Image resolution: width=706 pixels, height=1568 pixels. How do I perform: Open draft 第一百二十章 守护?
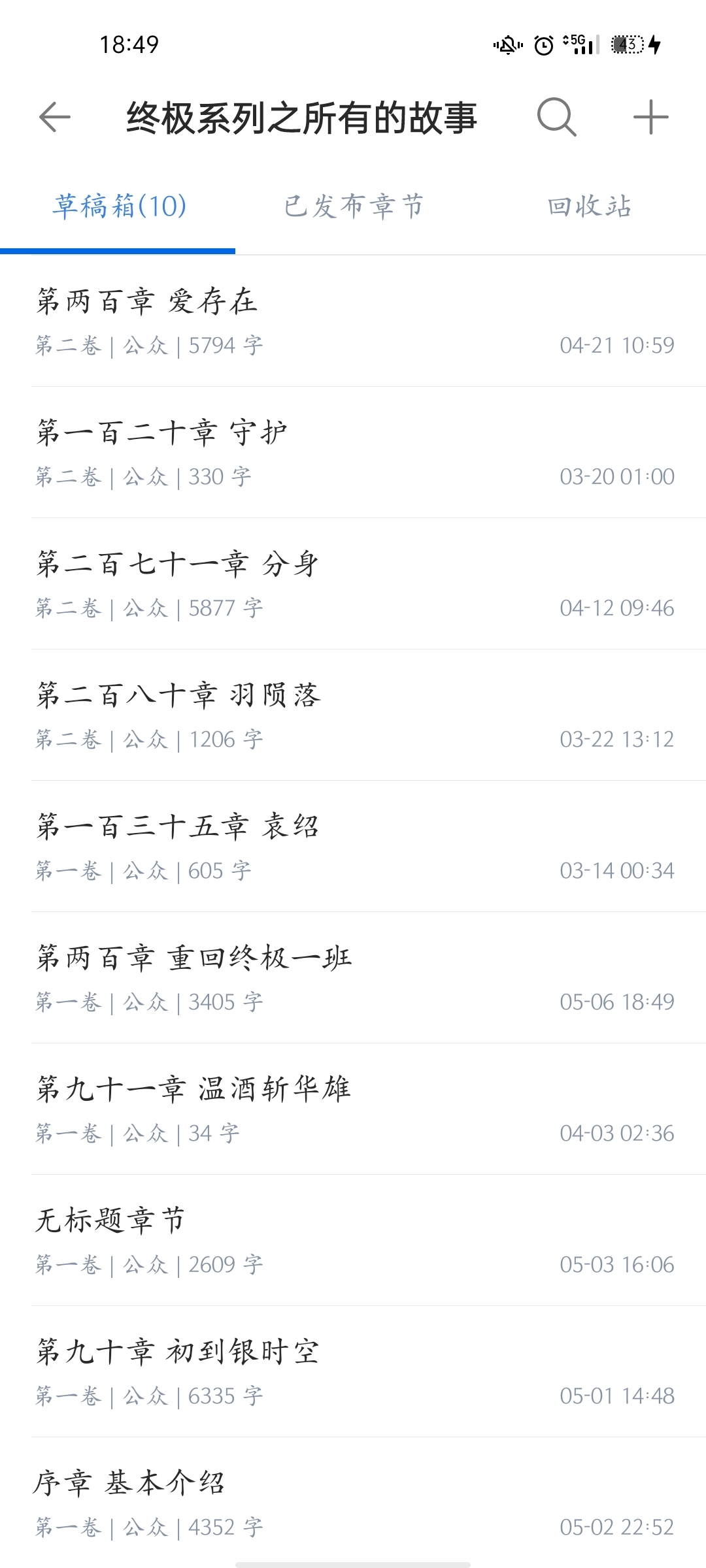point(353,453)
